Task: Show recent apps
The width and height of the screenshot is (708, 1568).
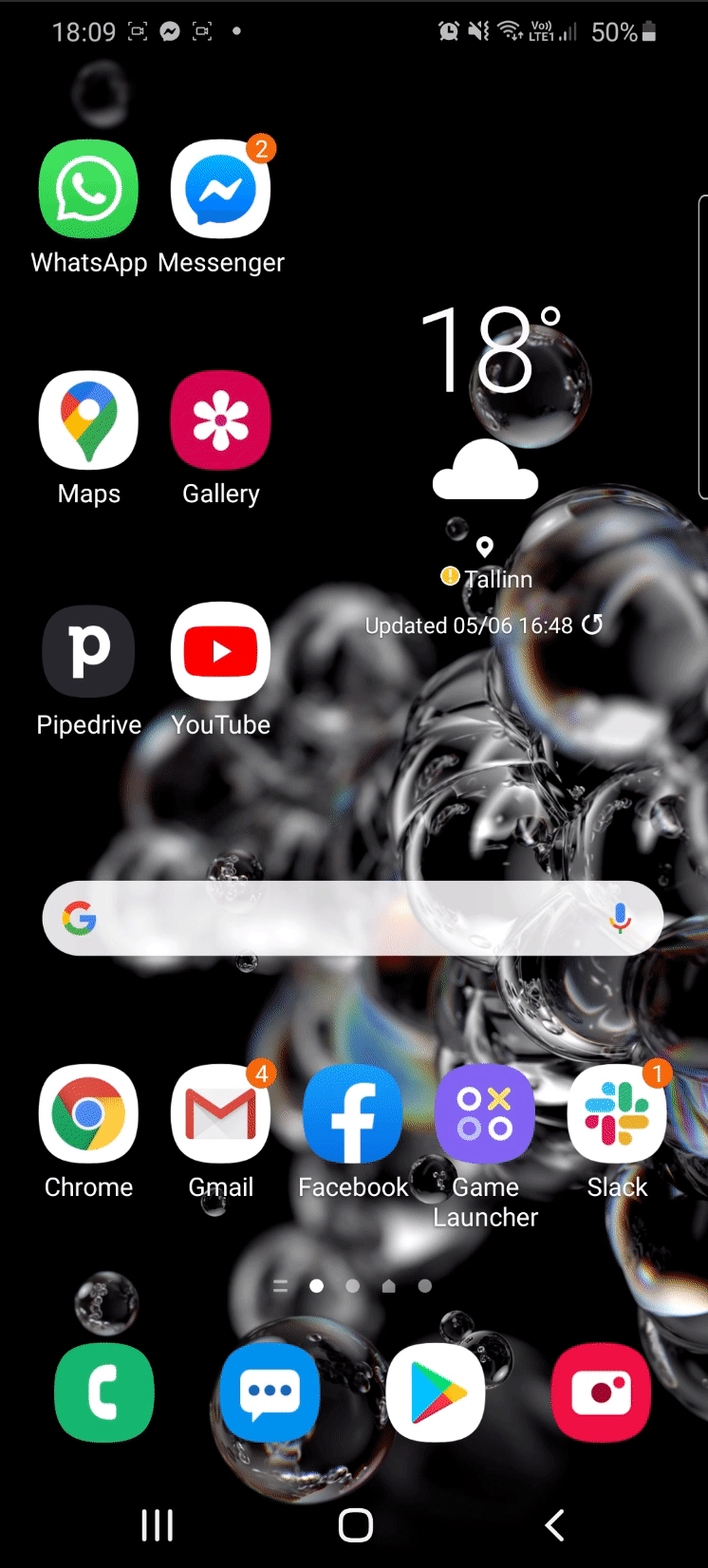Action: tap(158, 1525)
